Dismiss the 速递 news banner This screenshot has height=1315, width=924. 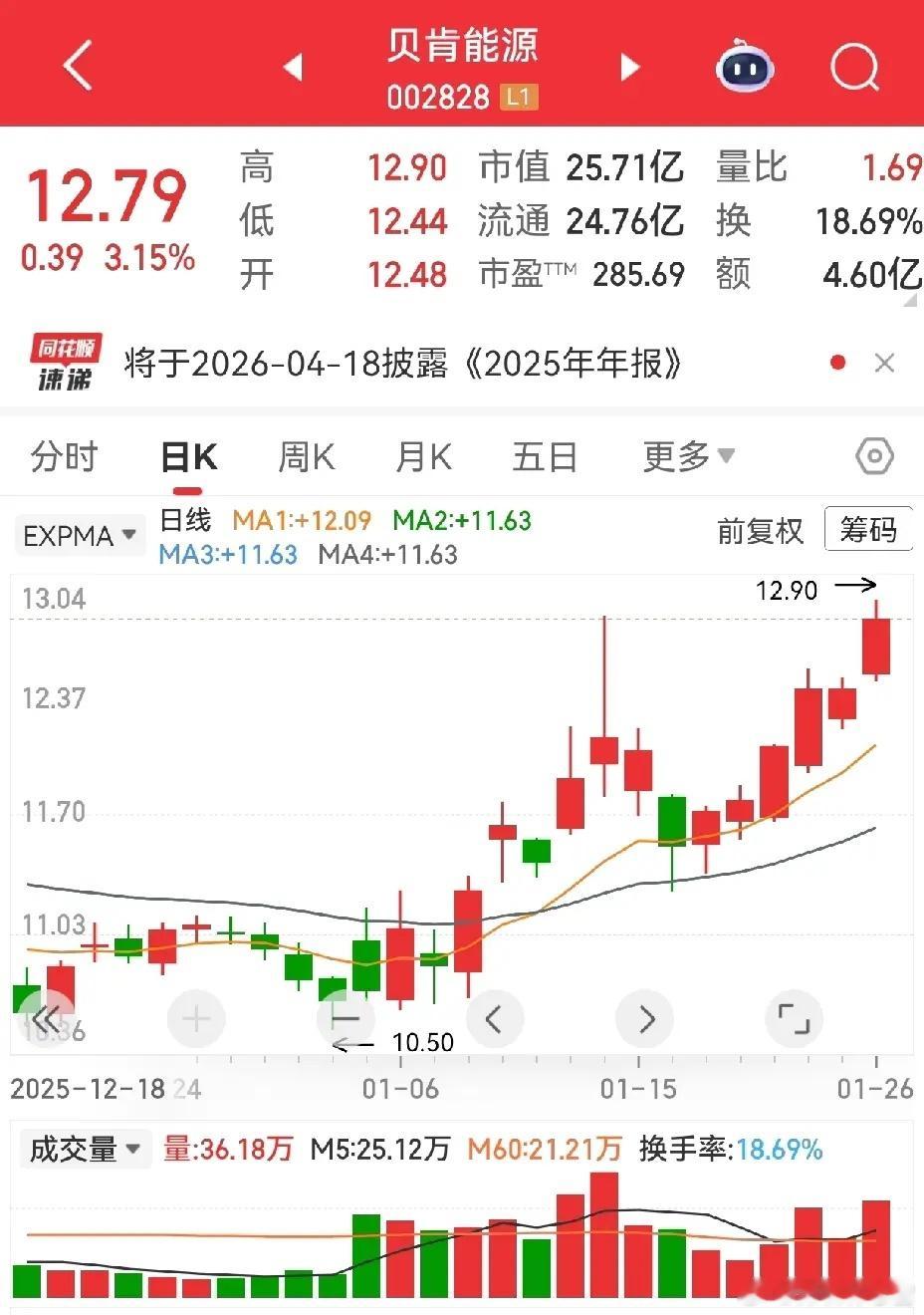(884, 364)
